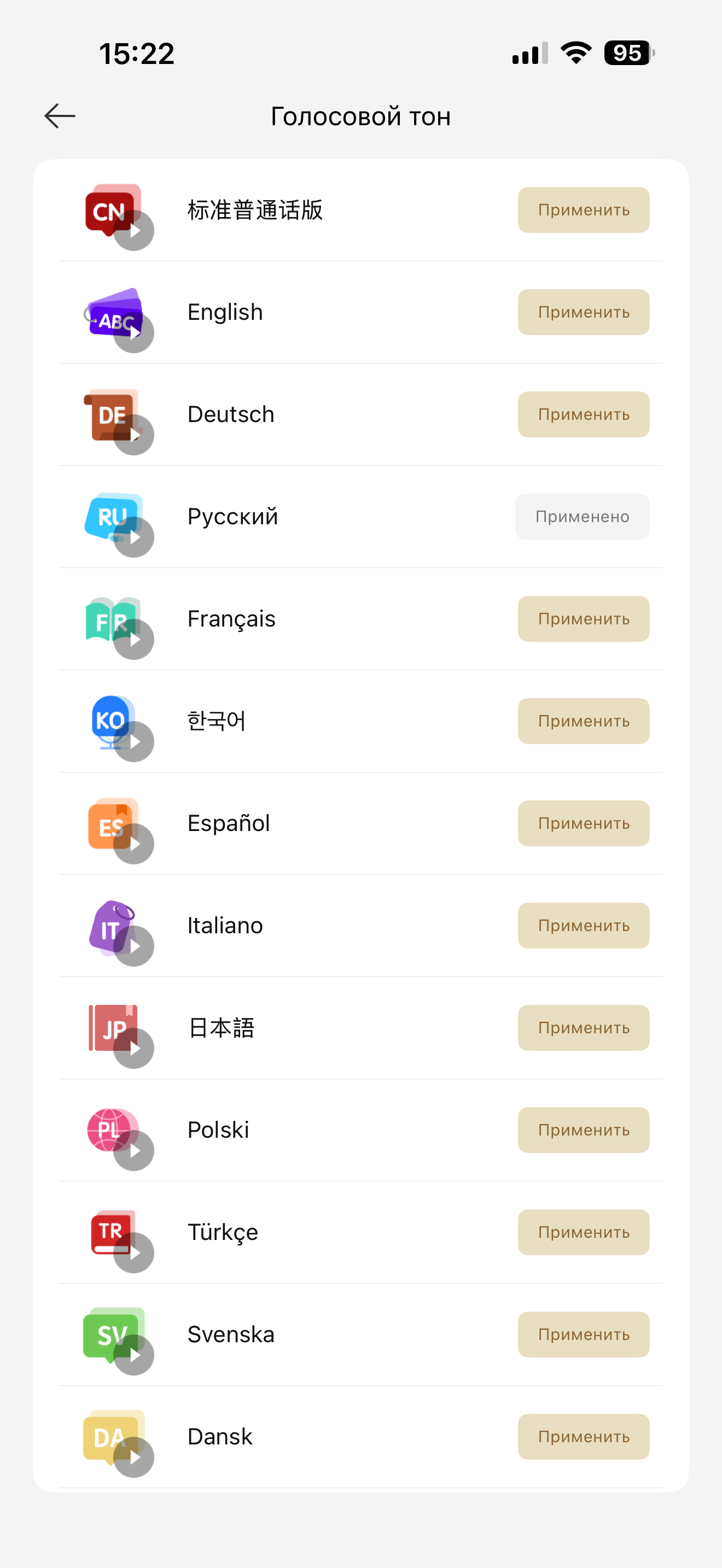Apply the Italiano voice
The width and height of the screenshot is (722, 1568).
pyautogui.click(x=583, y=926)
